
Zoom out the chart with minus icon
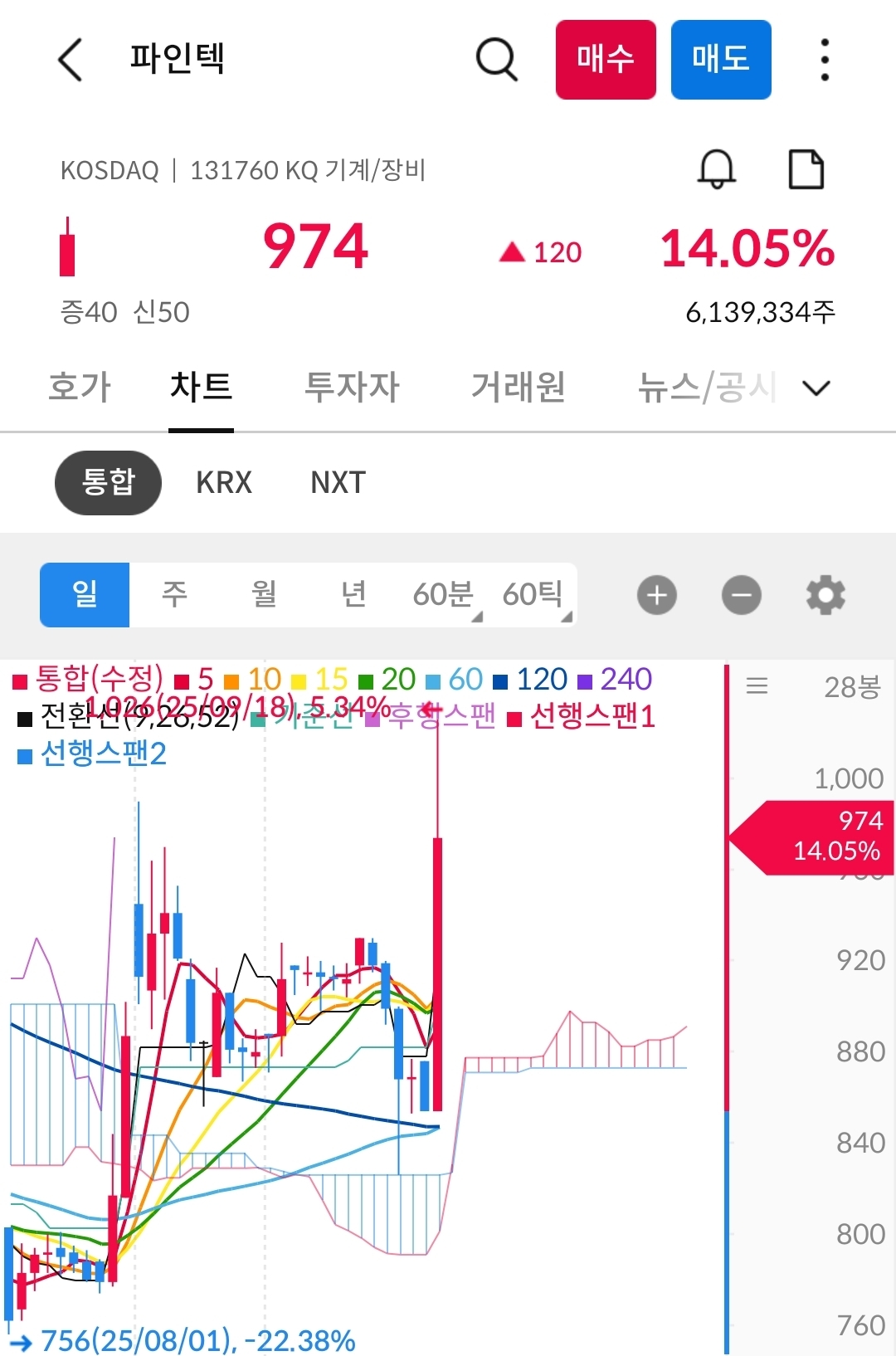click(x=741, y=594)
